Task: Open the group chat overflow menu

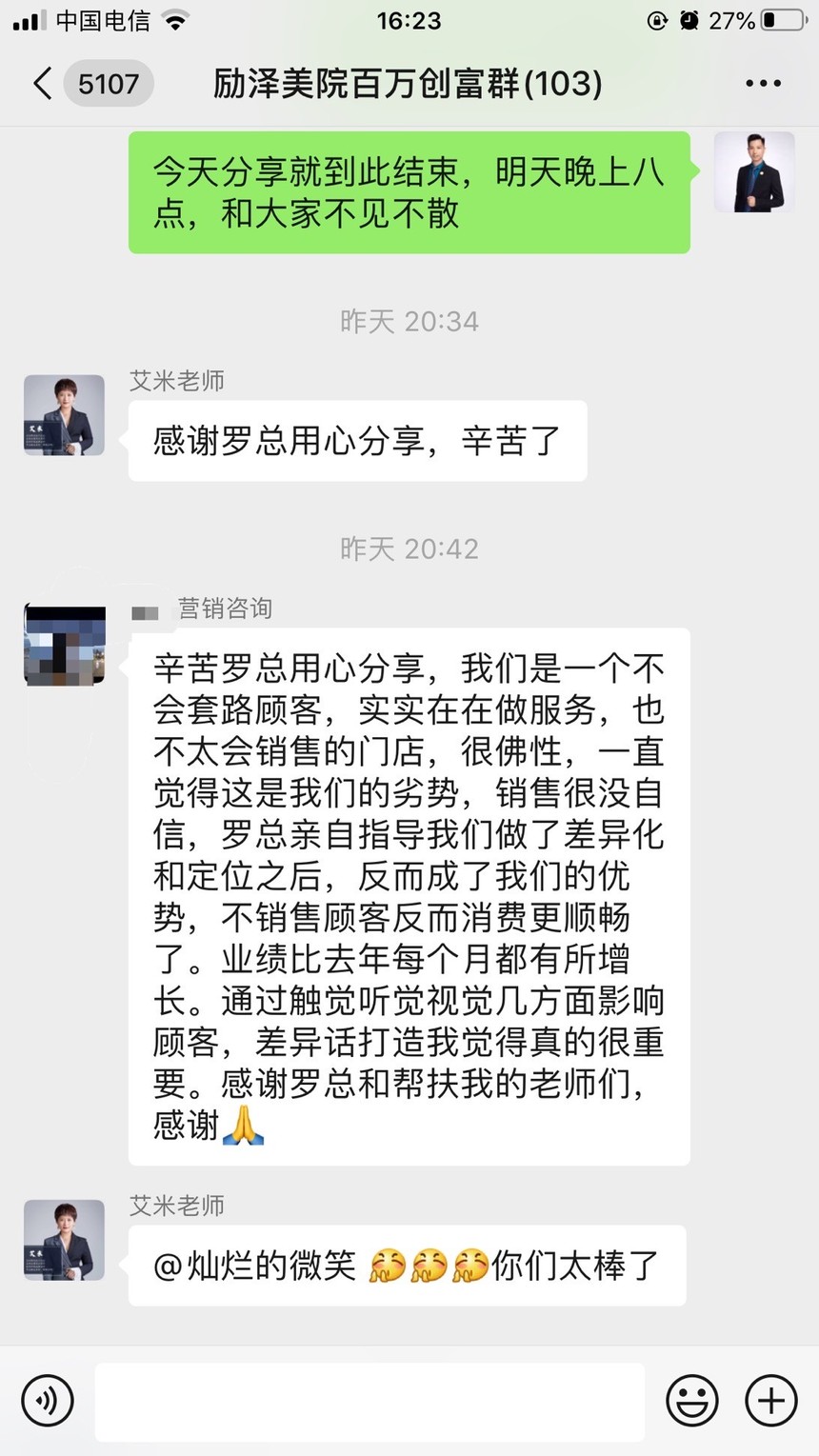Action: [x=763, y=84]
